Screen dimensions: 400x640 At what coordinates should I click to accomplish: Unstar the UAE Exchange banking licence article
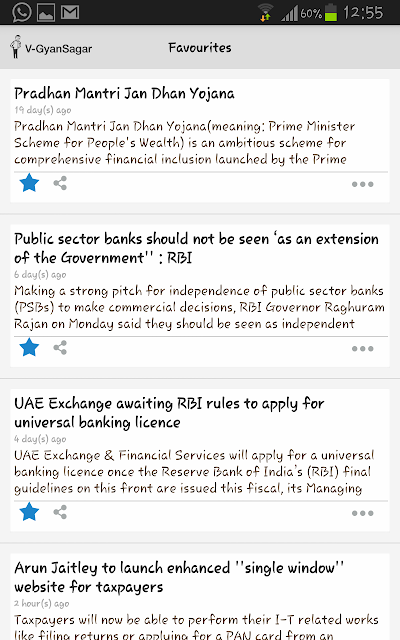pyautogui.click(x=29, y=511)
